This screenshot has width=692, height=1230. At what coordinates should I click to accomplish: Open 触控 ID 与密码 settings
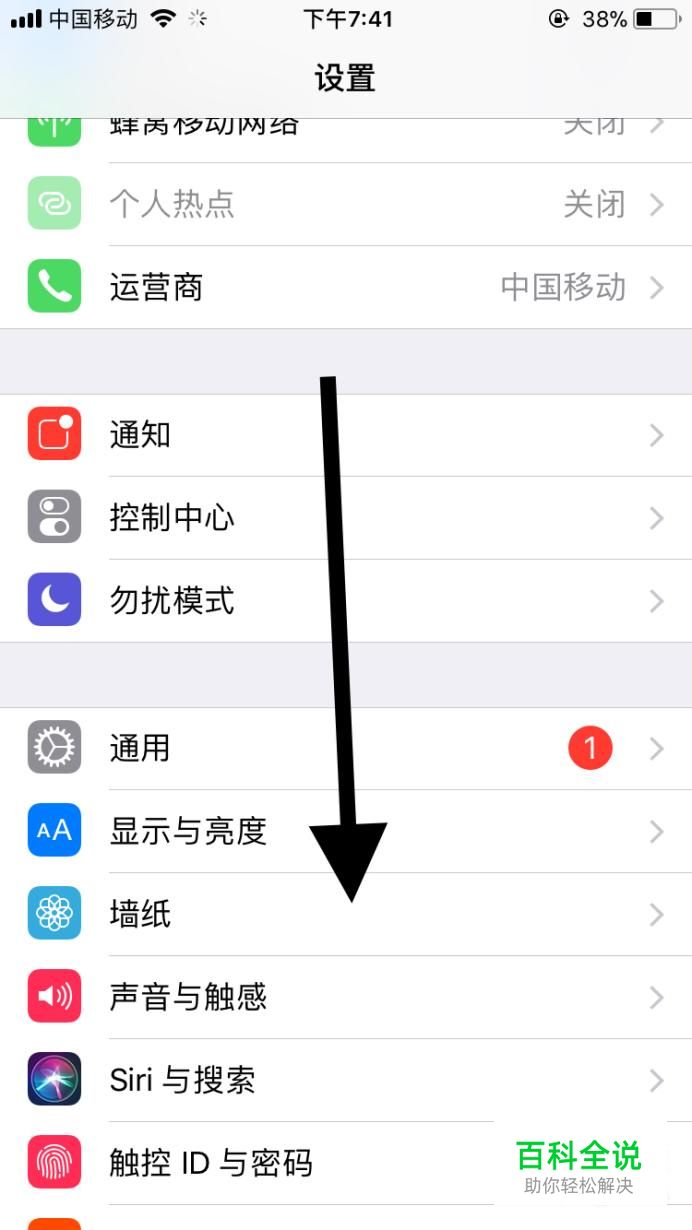(346, 1163)
